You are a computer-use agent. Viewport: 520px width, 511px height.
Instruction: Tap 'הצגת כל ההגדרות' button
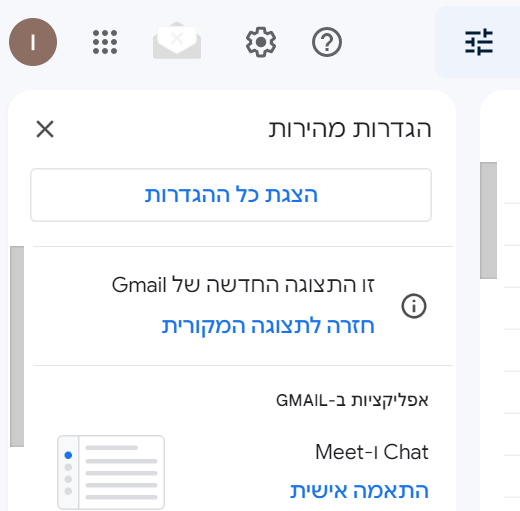coord(231,195)
